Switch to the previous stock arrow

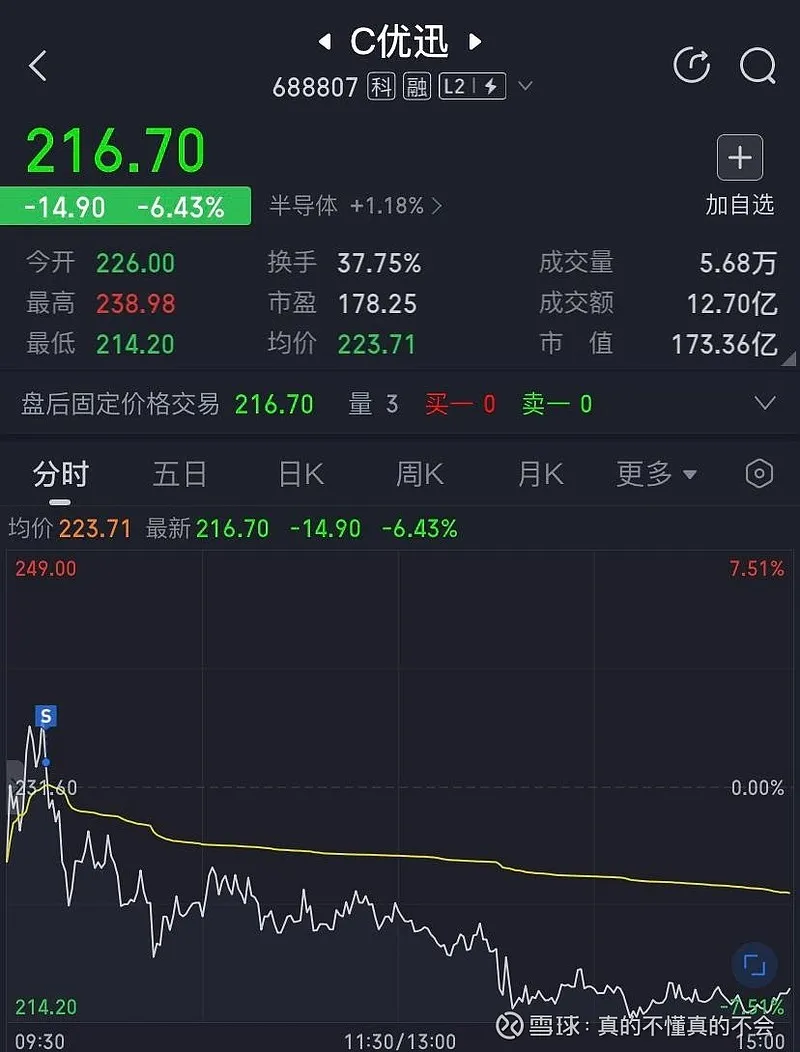click(x=324, y=42)
